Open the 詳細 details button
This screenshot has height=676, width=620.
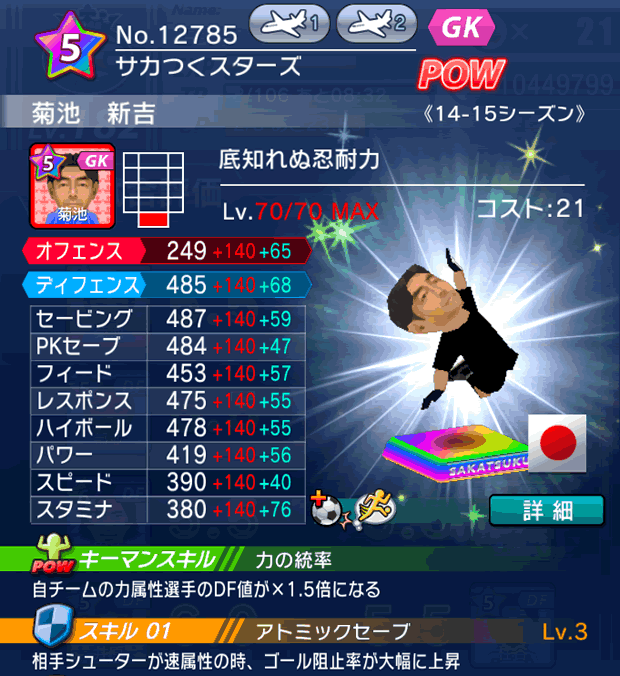point(547,509)
